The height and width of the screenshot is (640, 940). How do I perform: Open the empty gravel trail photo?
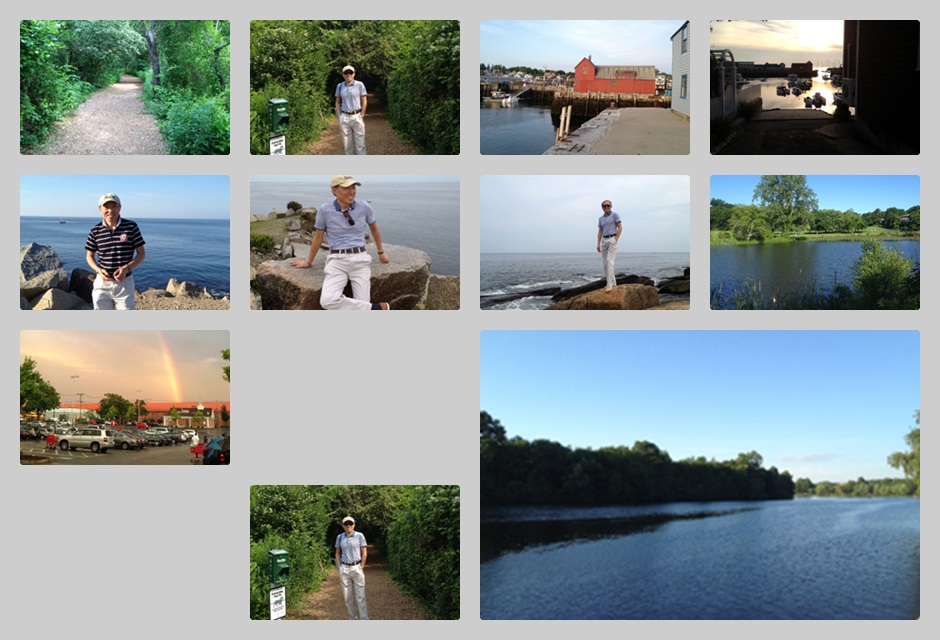(x=125, y=87)
